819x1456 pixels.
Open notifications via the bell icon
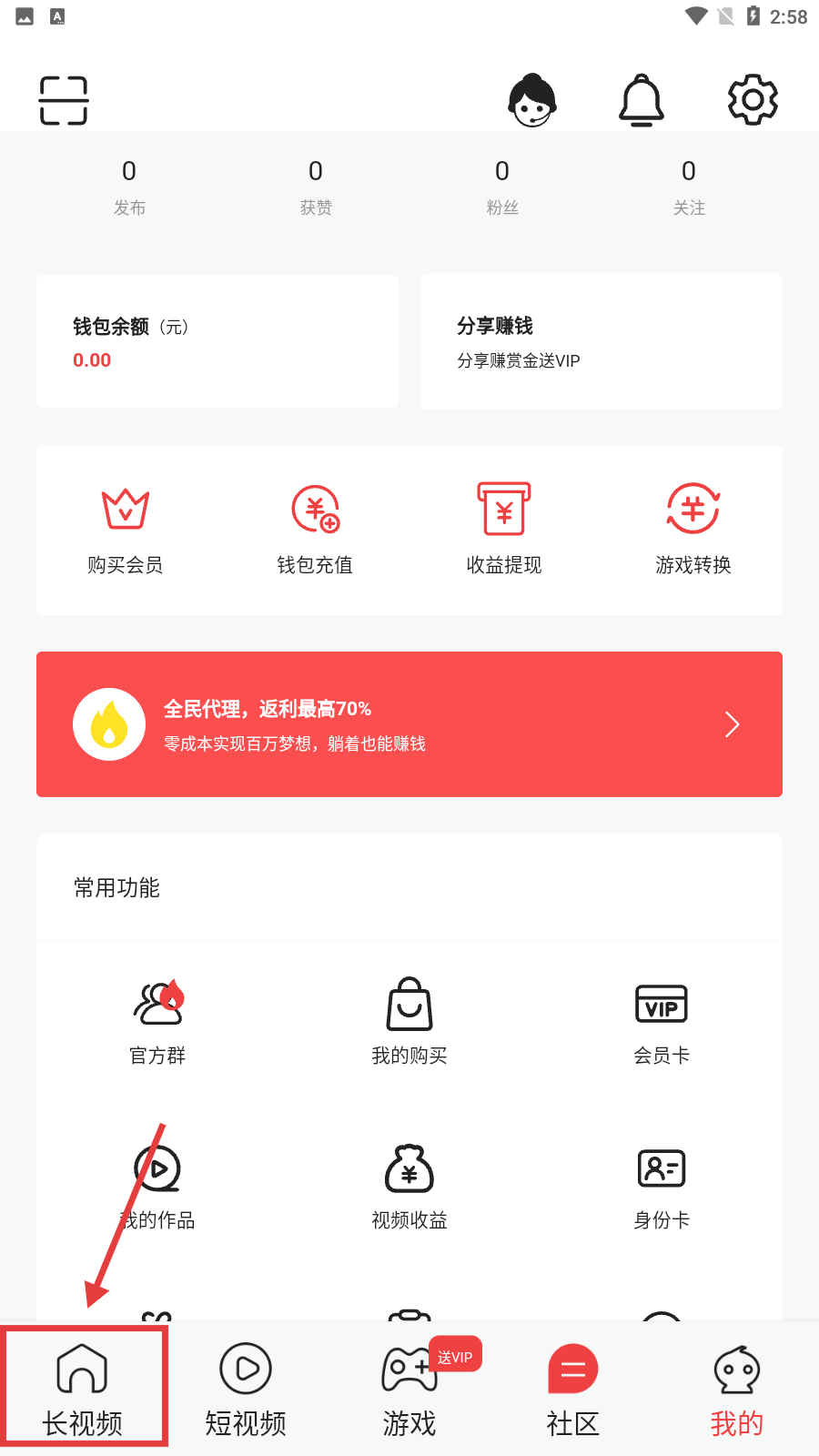click(x=642, y=100)
